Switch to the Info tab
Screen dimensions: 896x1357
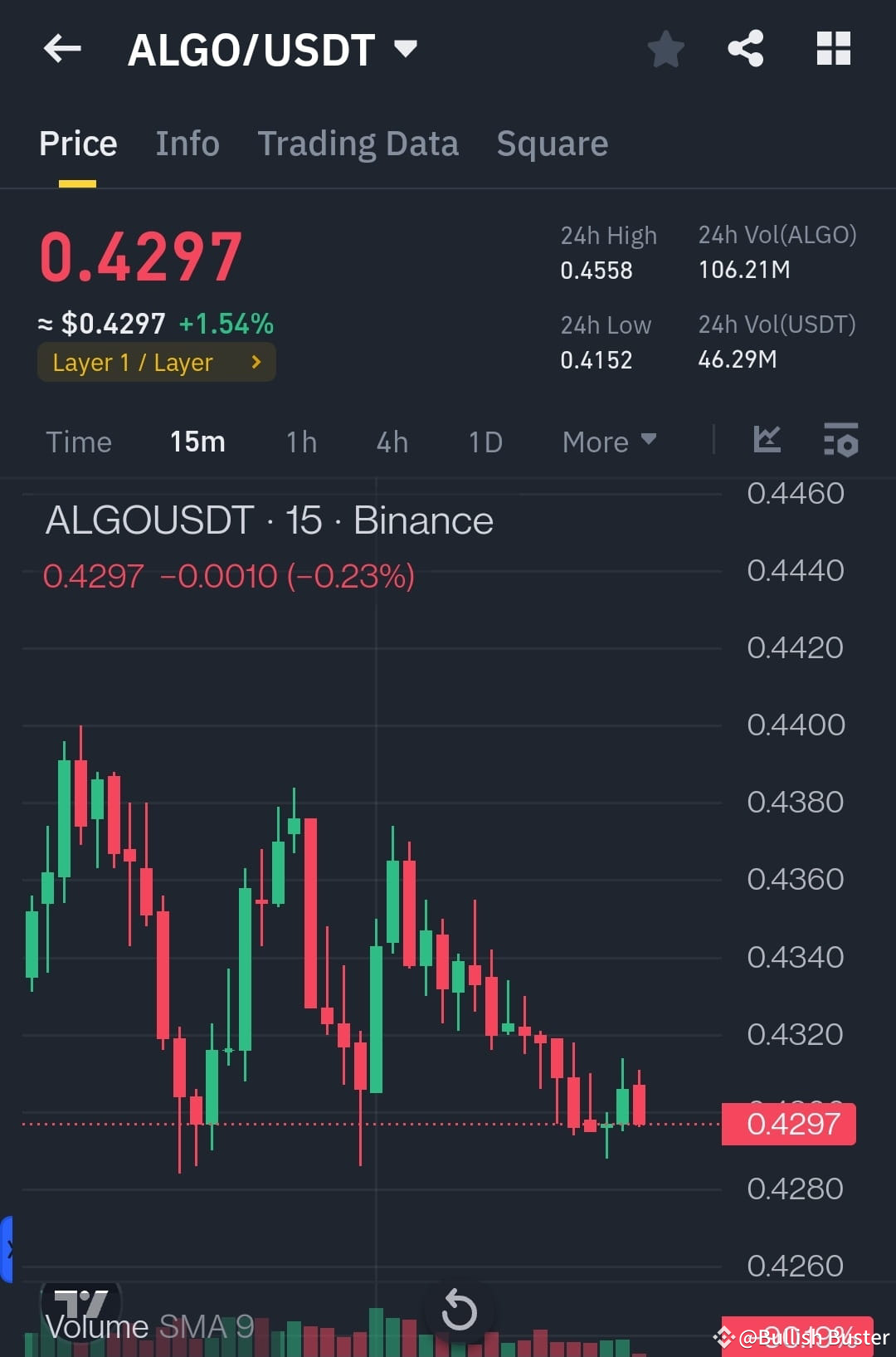187,143
